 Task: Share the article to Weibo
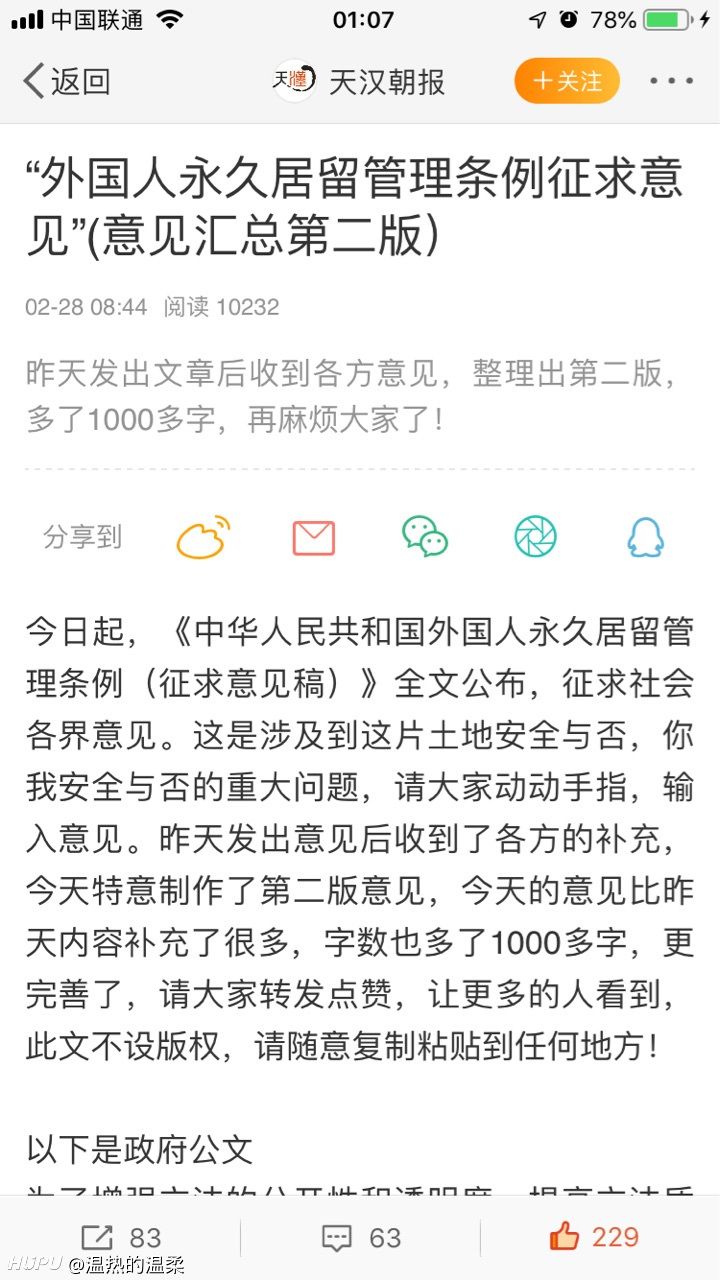pos(203,537)
